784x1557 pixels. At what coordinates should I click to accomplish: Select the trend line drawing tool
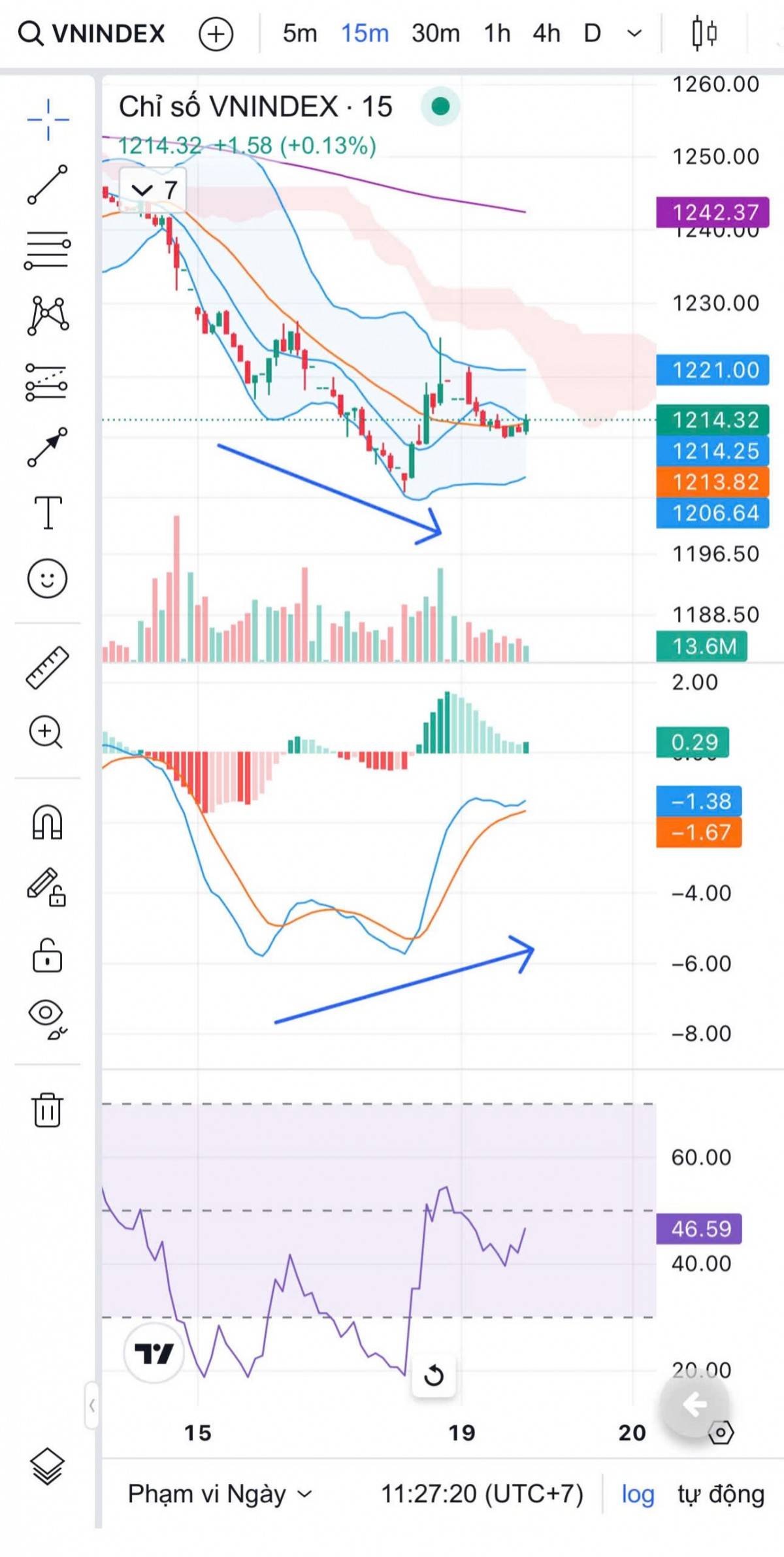(47, 185)
